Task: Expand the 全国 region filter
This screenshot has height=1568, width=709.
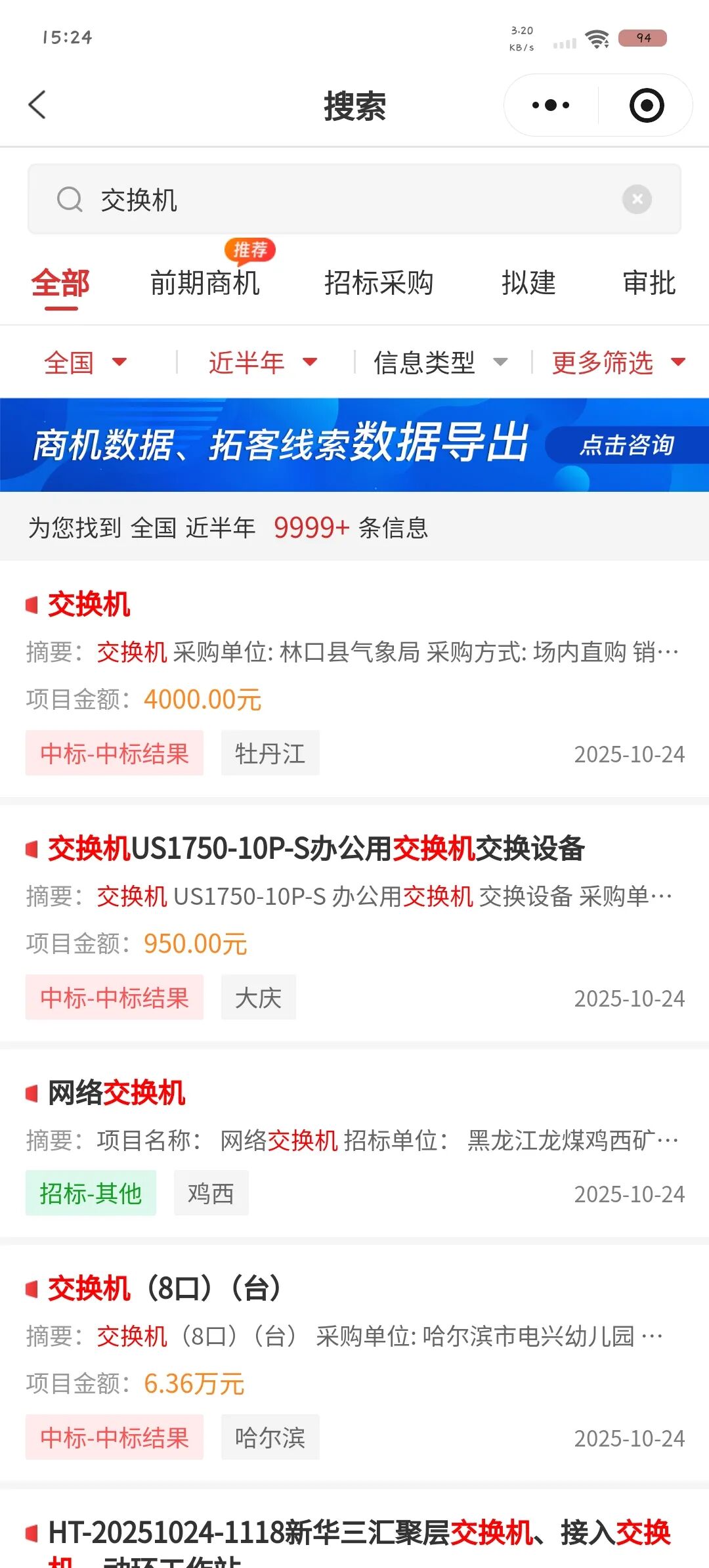Action: coord(85,362)
